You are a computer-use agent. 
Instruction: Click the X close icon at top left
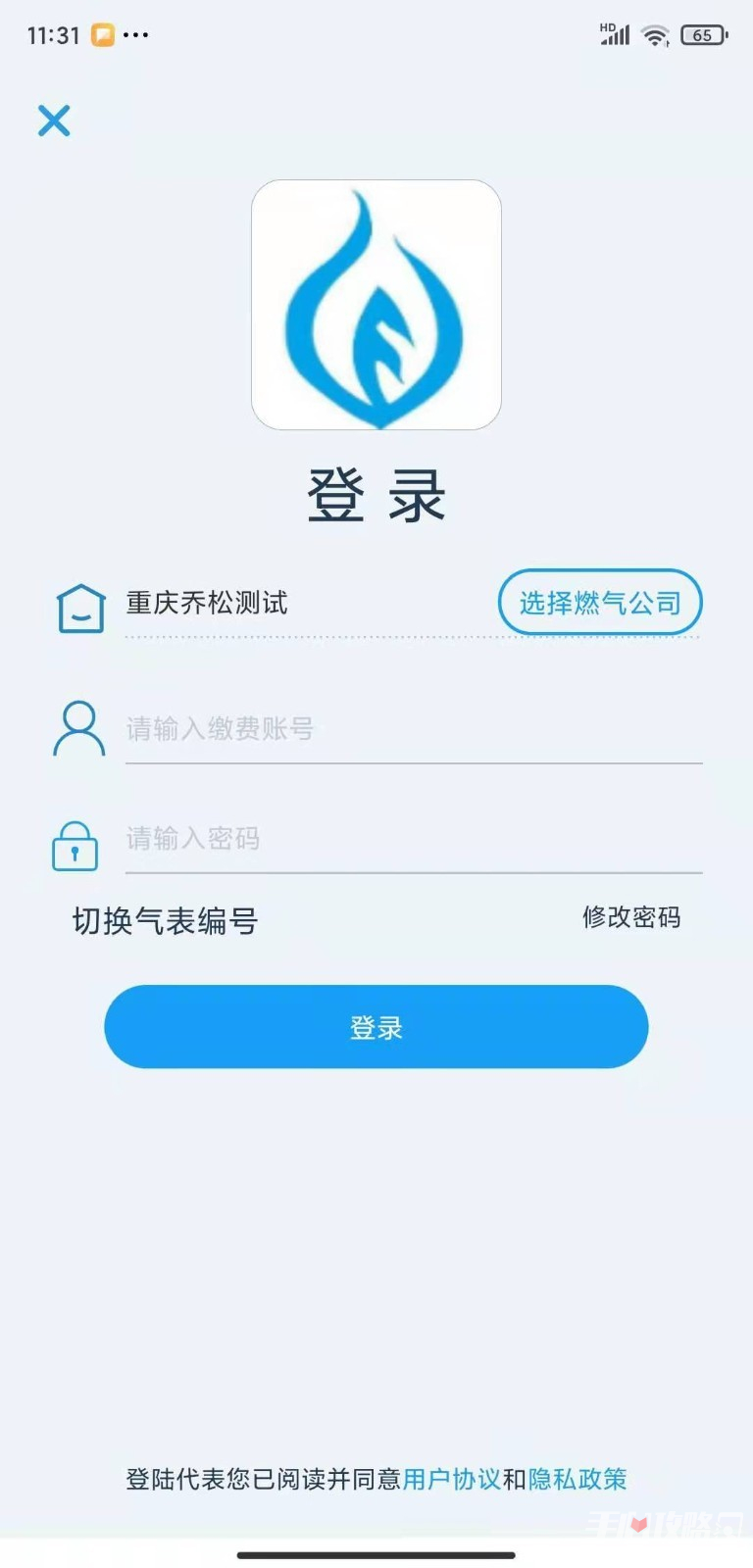point(54,121)
